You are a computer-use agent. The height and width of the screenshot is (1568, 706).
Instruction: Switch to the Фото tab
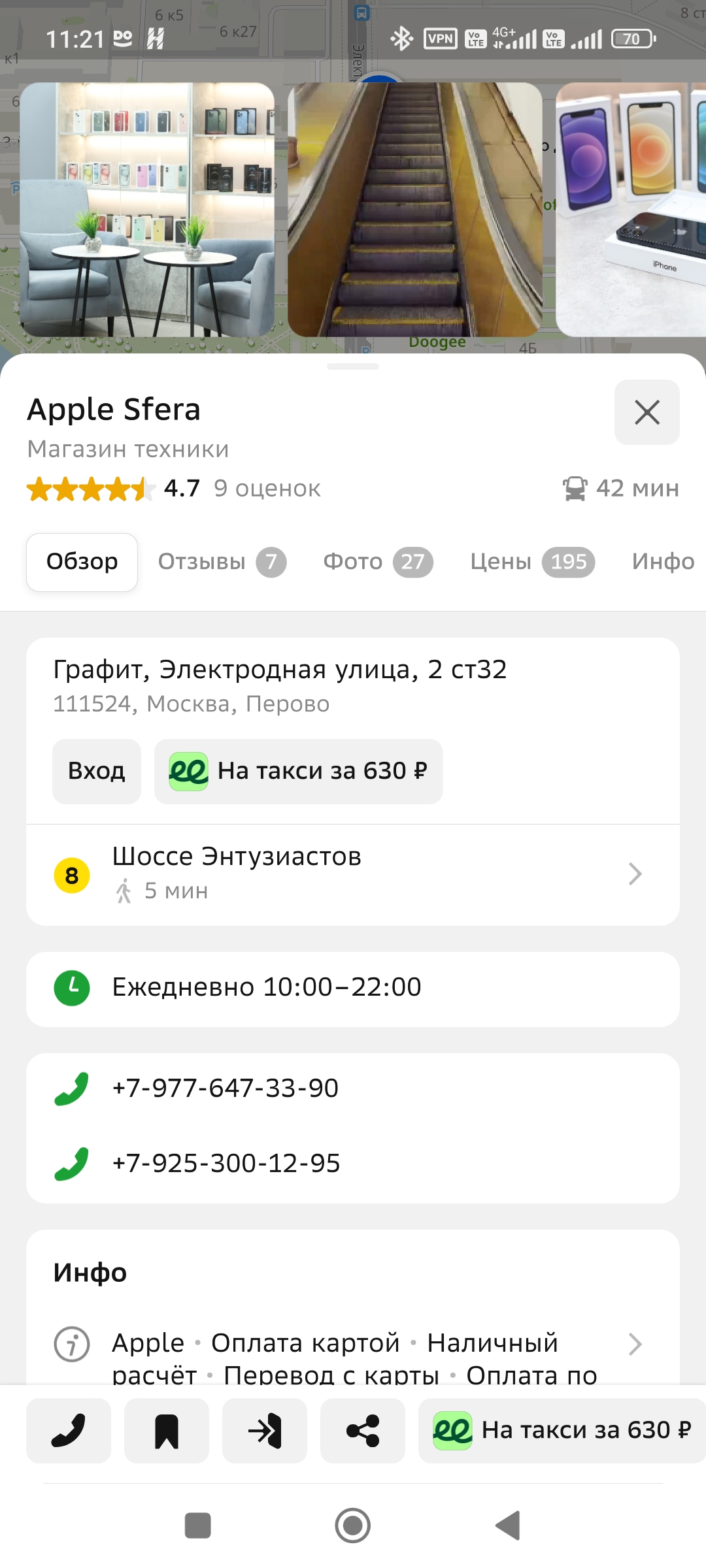coord(377,562)
